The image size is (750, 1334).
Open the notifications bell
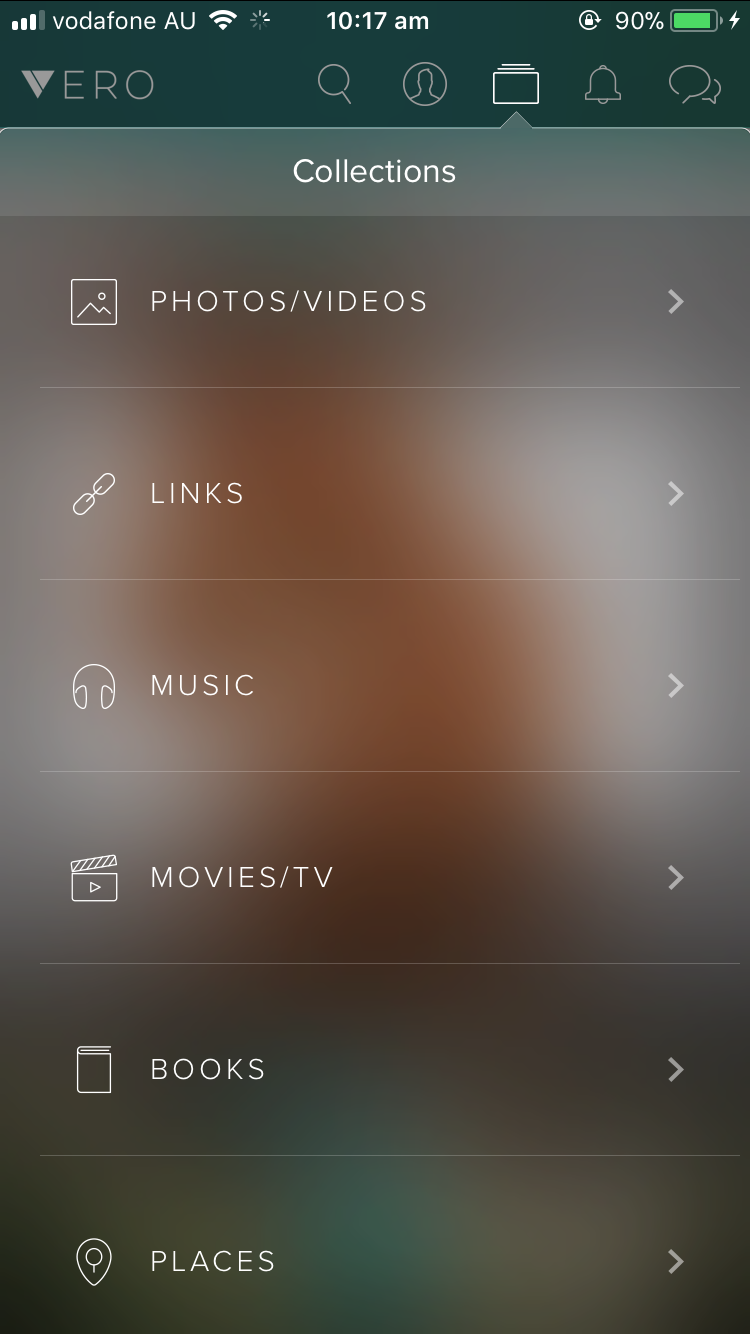(603, 85)
